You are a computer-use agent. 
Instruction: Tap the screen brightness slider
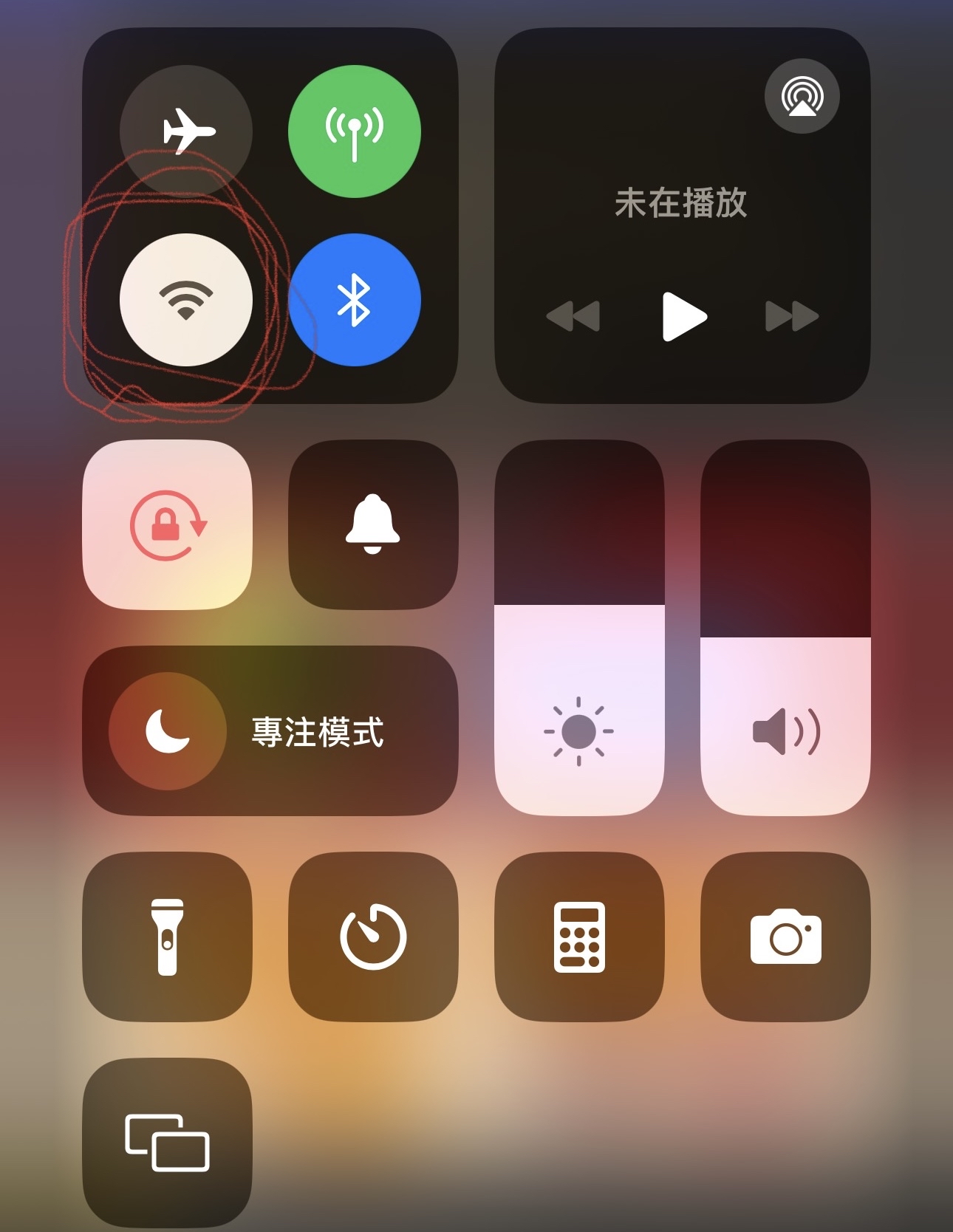579,628
